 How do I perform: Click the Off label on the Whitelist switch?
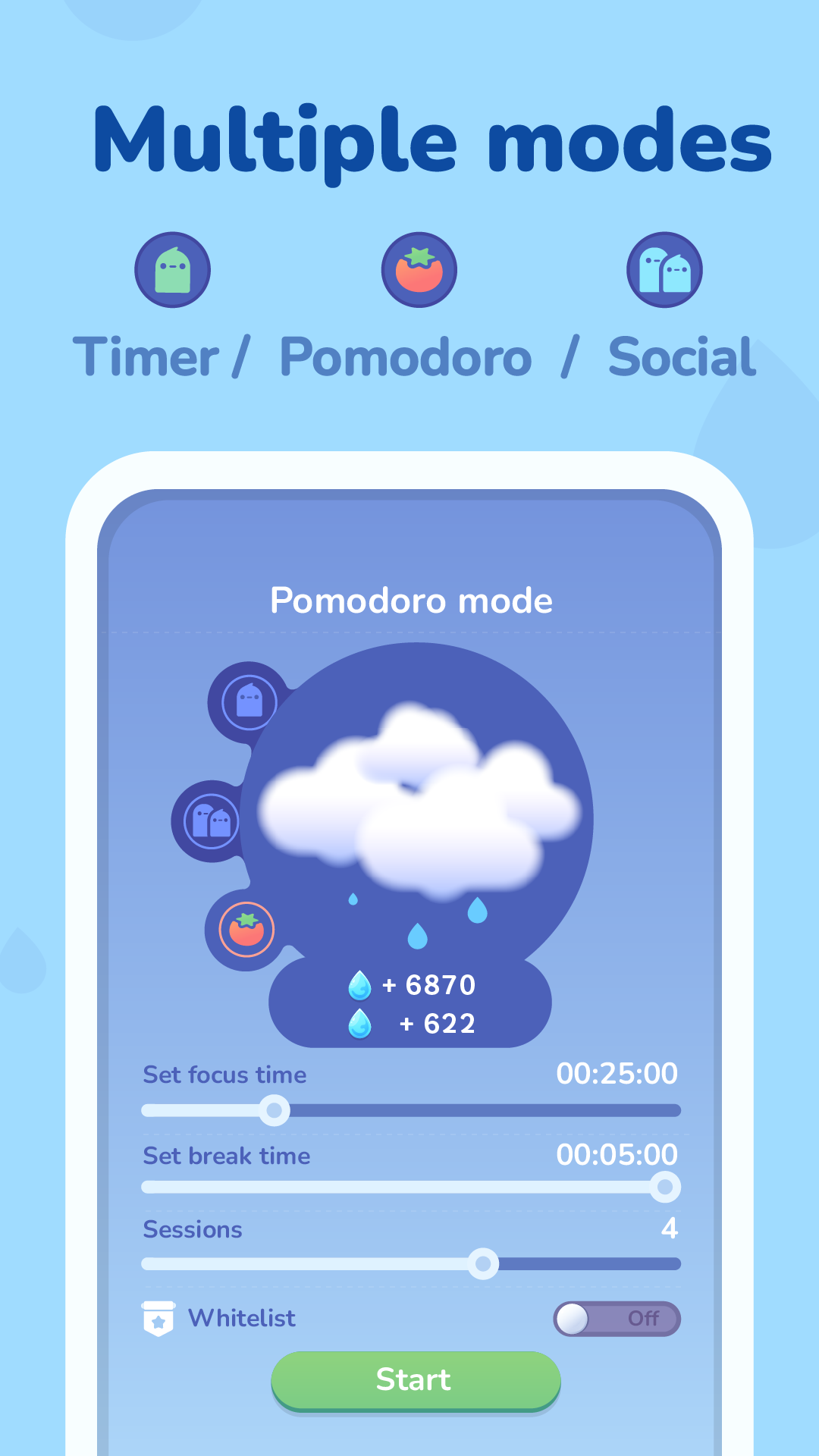click(643, 1318)
